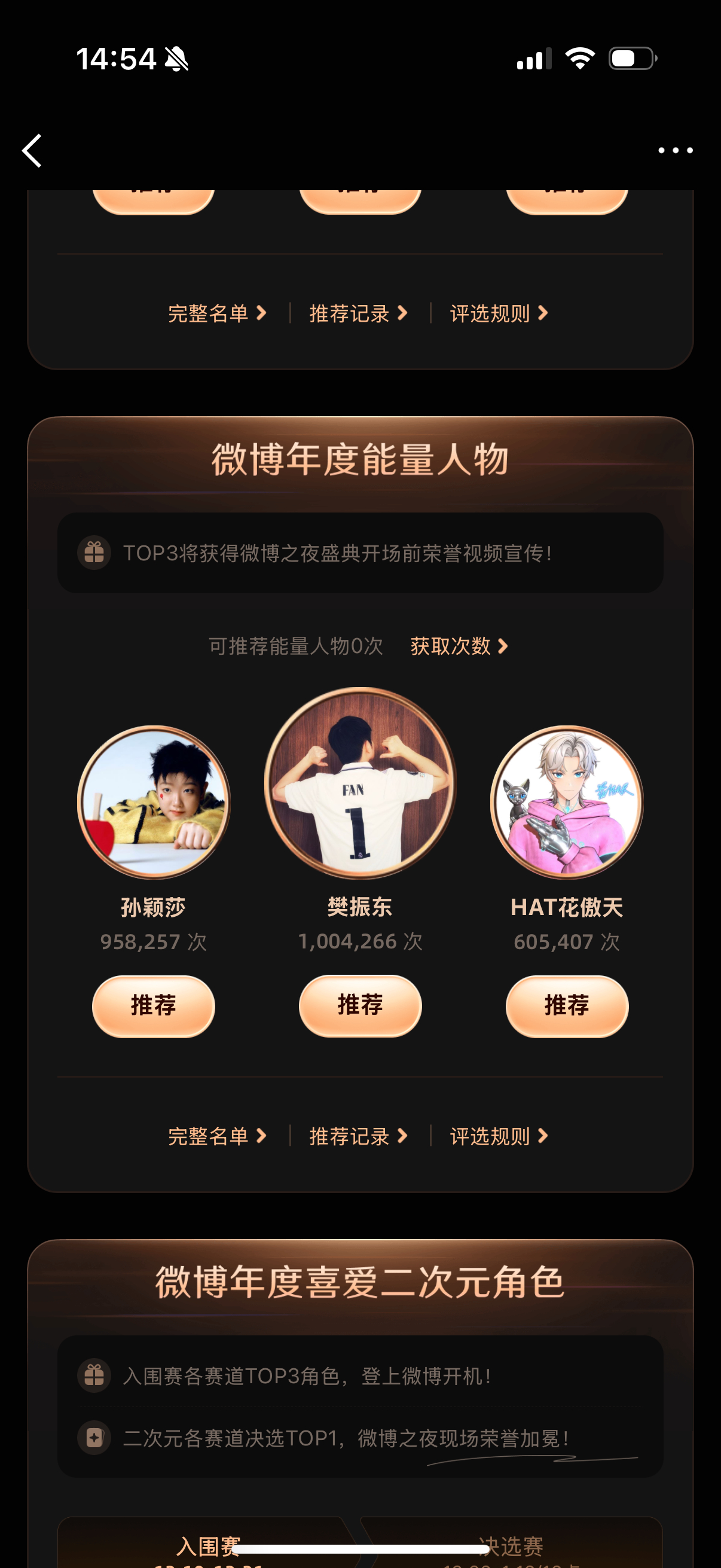This screenshot has width=721, height=1568.
Task: Click the gift icon next to TOP3 reward text
Action: click(94, 553)
